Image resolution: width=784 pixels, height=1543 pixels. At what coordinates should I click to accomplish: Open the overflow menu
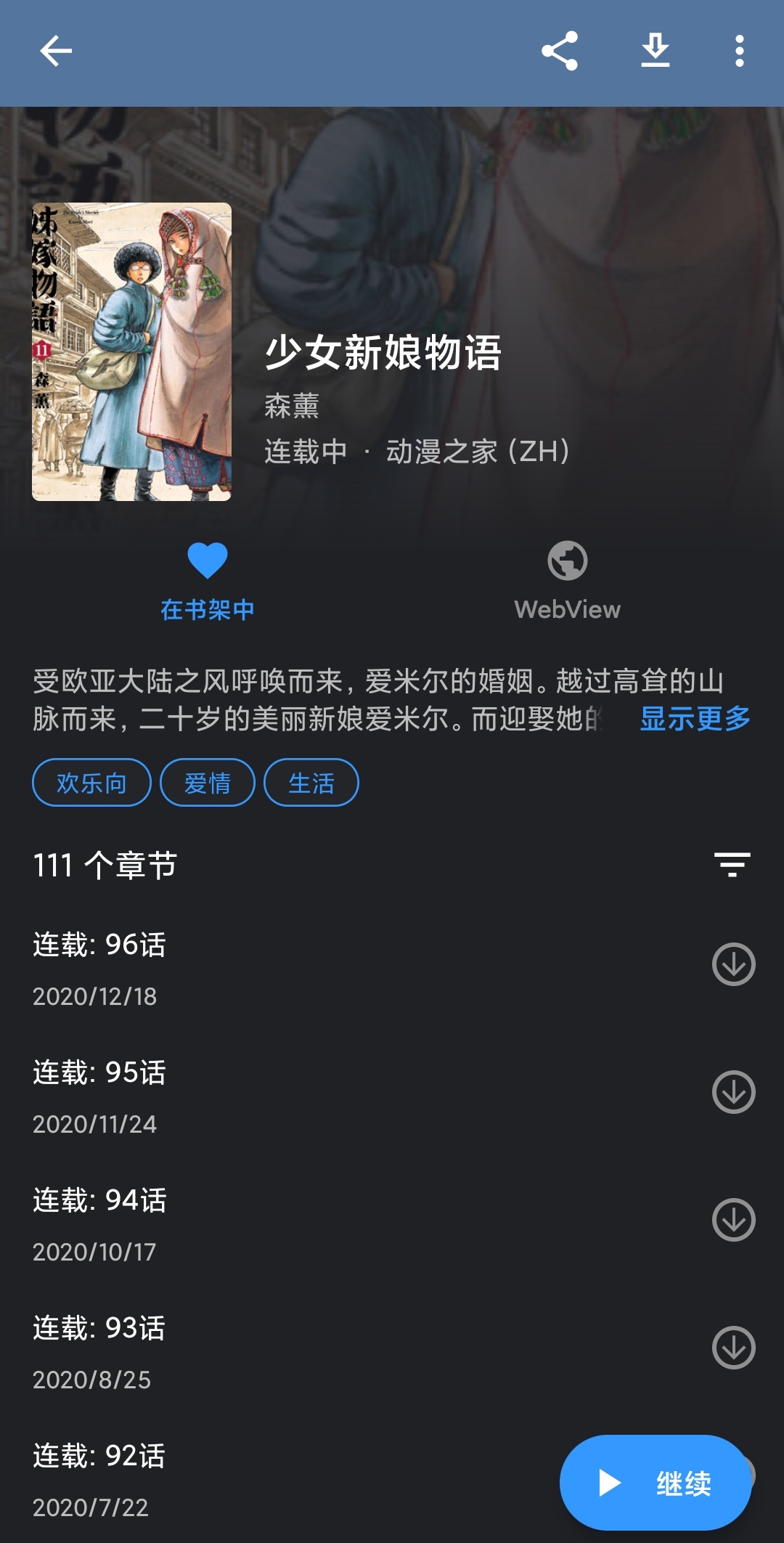pyautogui.click(x=739, y=51)
